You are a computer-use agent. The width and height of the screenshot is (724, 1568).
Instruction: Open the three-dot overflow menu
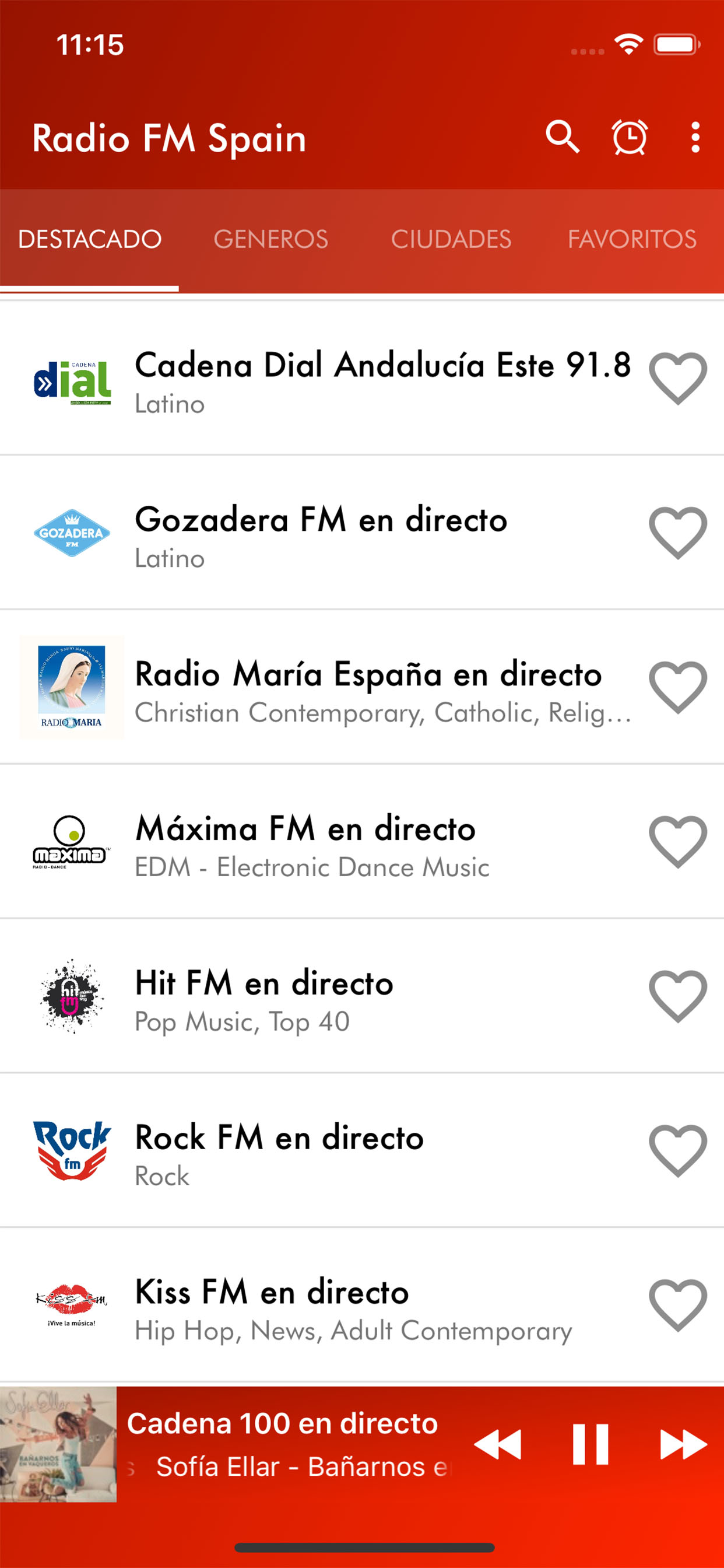tap(695, 137)
